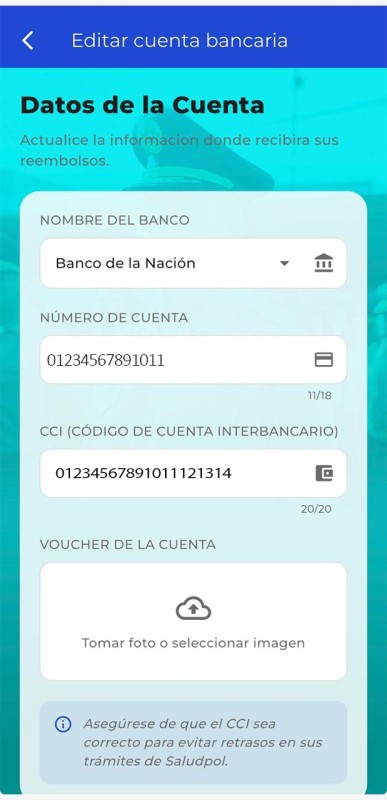Edit the Número de cuenta field
This screenshot has height=800, width=387.
click(x=193, y=360)
